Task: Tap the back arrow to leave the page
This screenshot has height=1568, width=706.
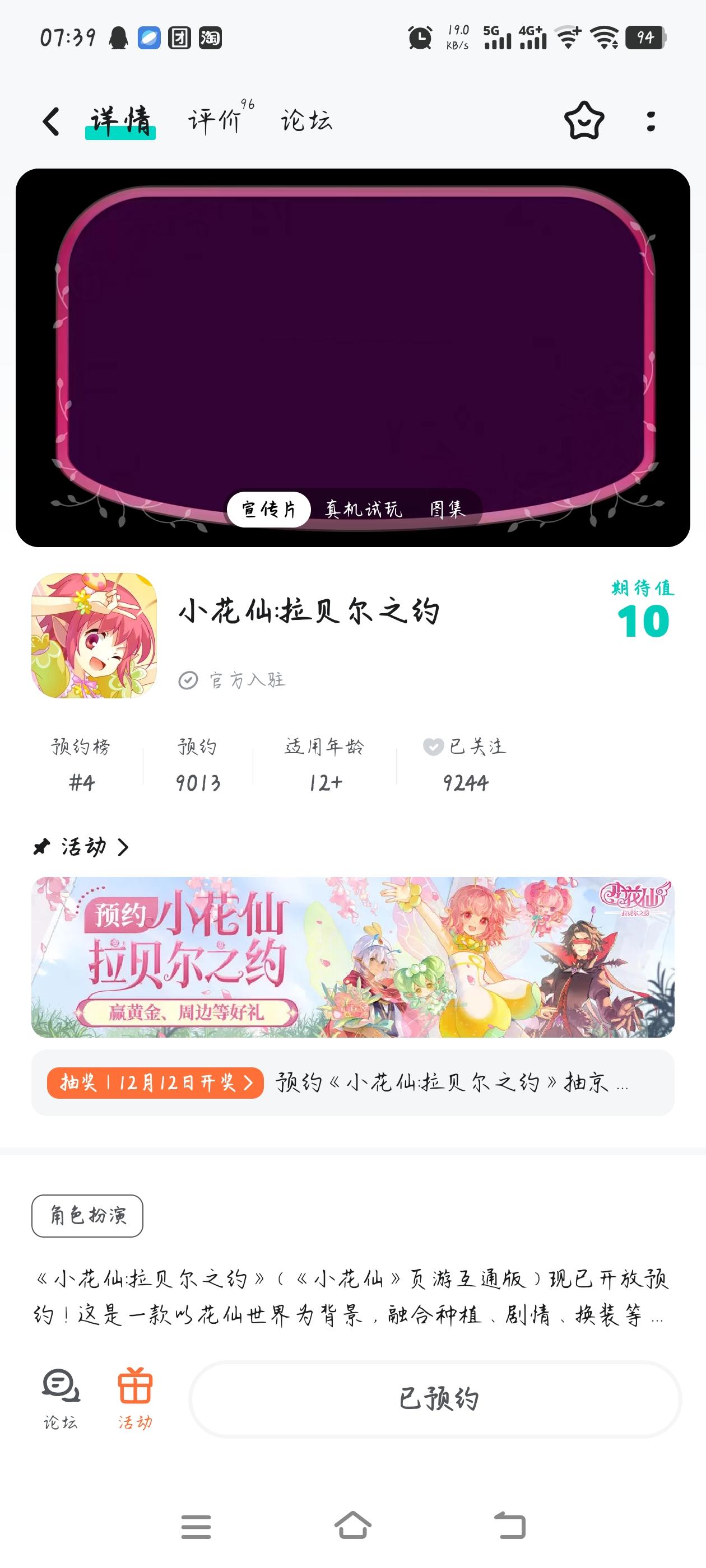Action: pos(50,121)
